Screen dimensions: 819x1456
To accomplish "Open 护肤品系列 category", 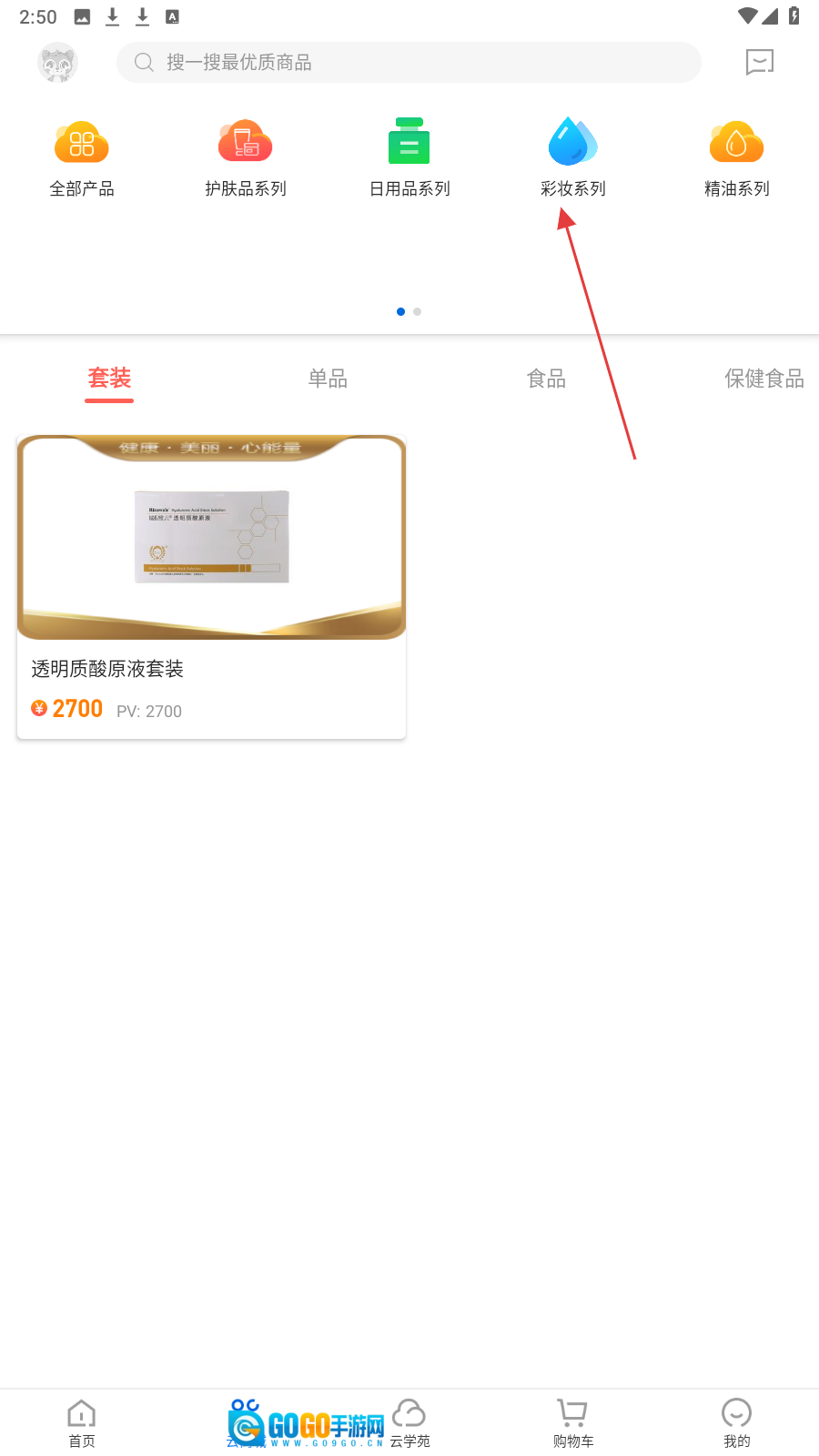I will (246, 158).
